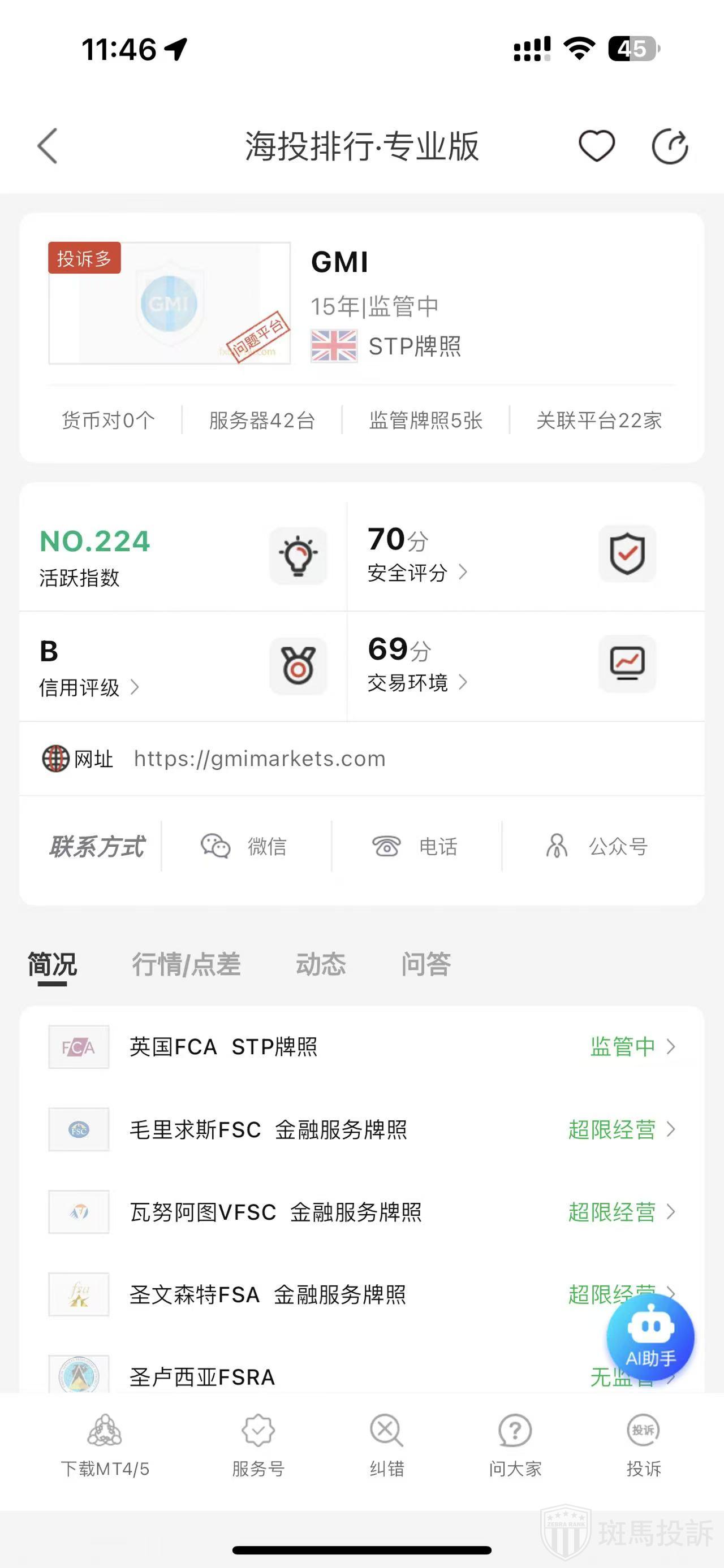The image size is (724, 1568).
Task: Open the 公众号 contact option
Action: [x=597, y=846]
